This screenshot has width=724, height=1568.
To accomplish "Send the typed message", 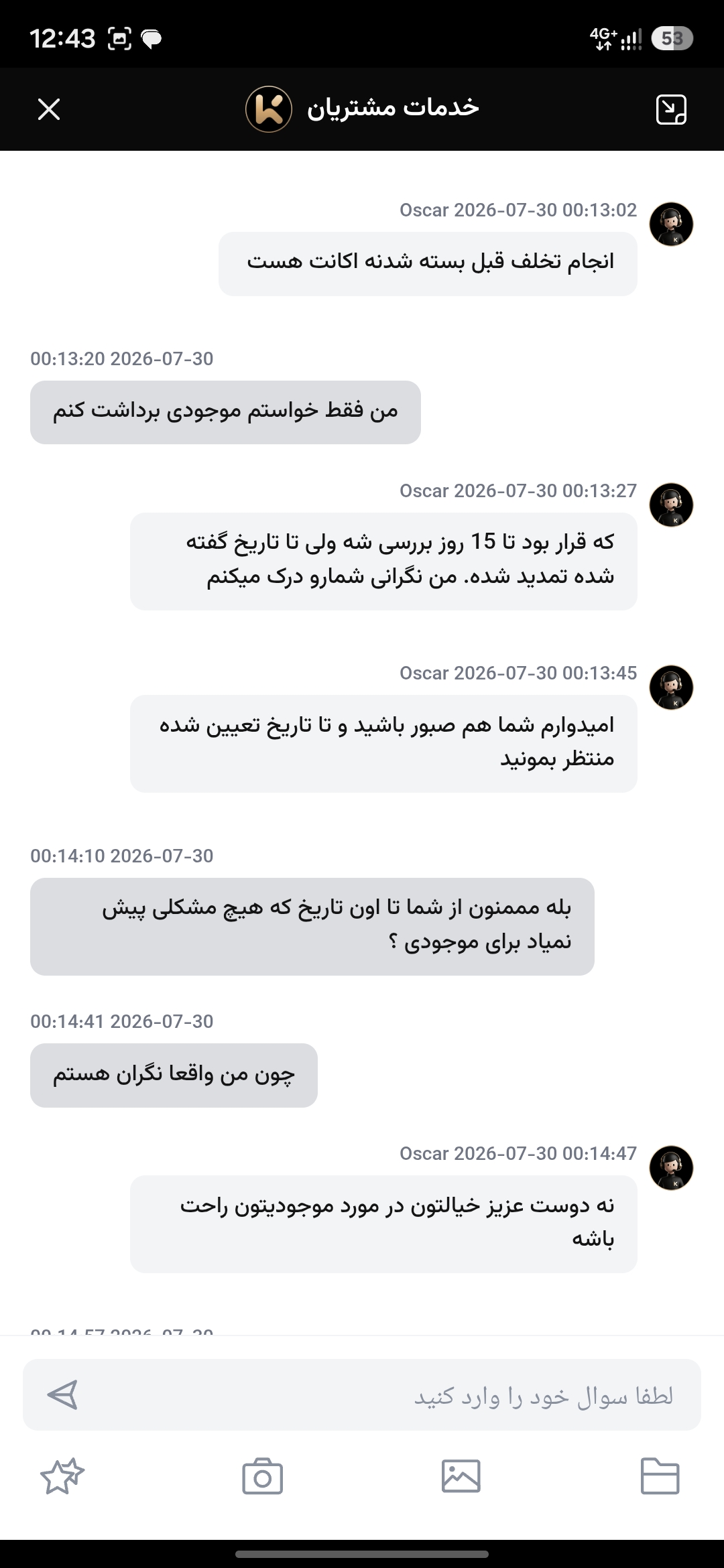I will click(62, 1395).
